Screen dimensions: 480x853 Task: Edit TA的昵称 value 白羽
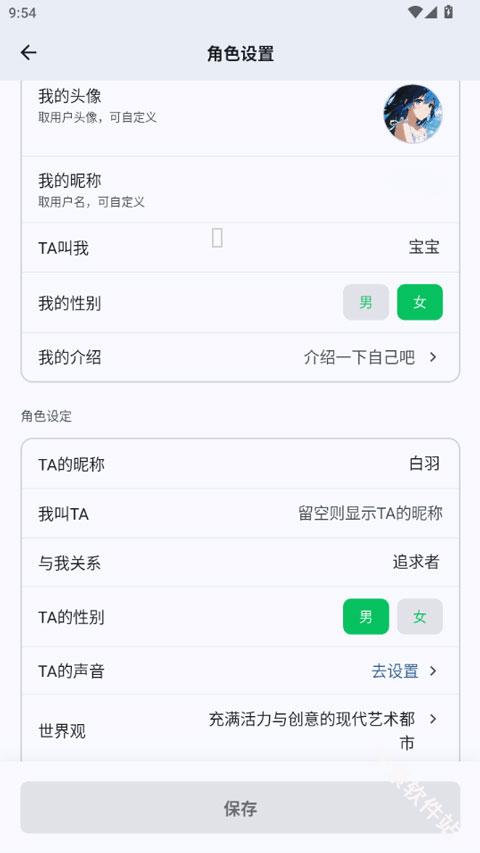tap(424, 463)
